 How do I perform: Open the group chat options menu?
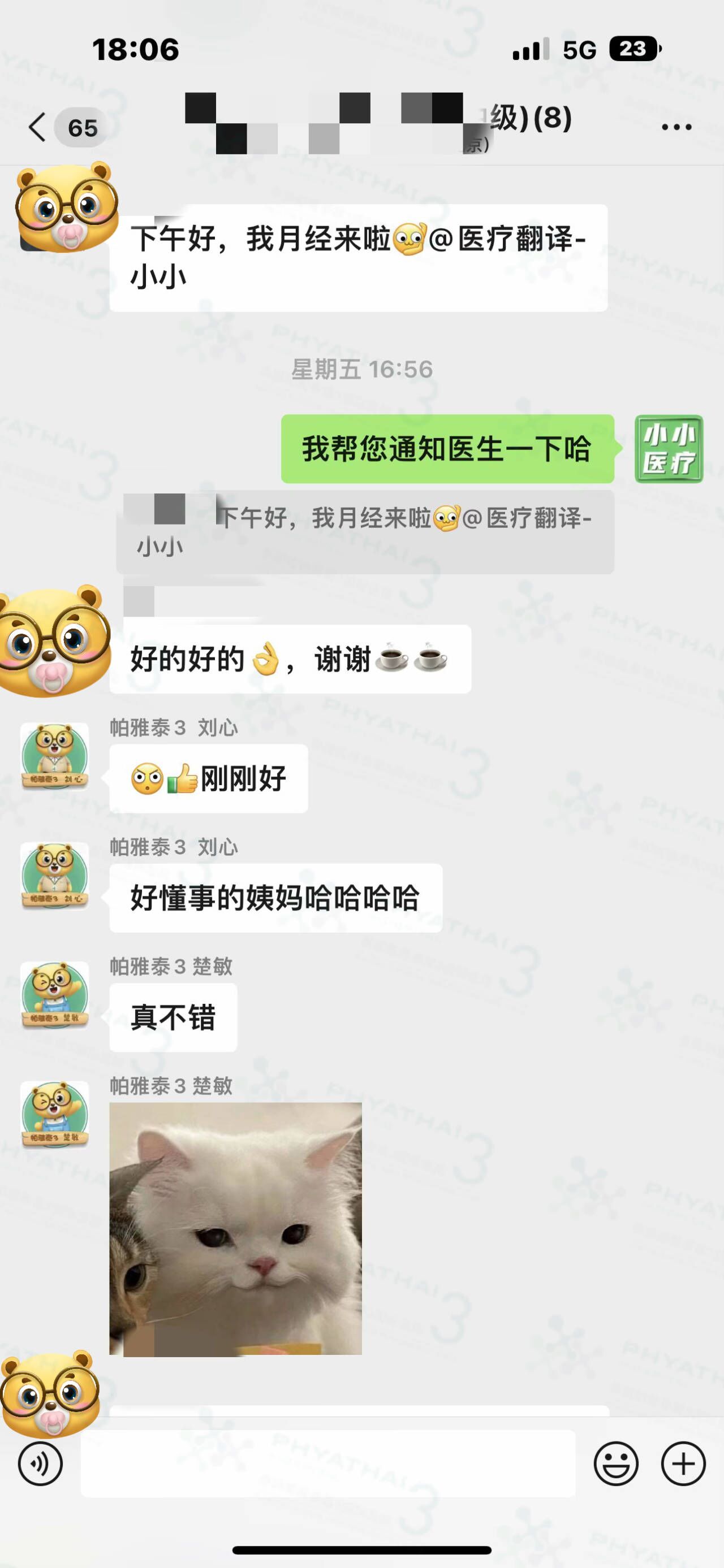point(676,127)
